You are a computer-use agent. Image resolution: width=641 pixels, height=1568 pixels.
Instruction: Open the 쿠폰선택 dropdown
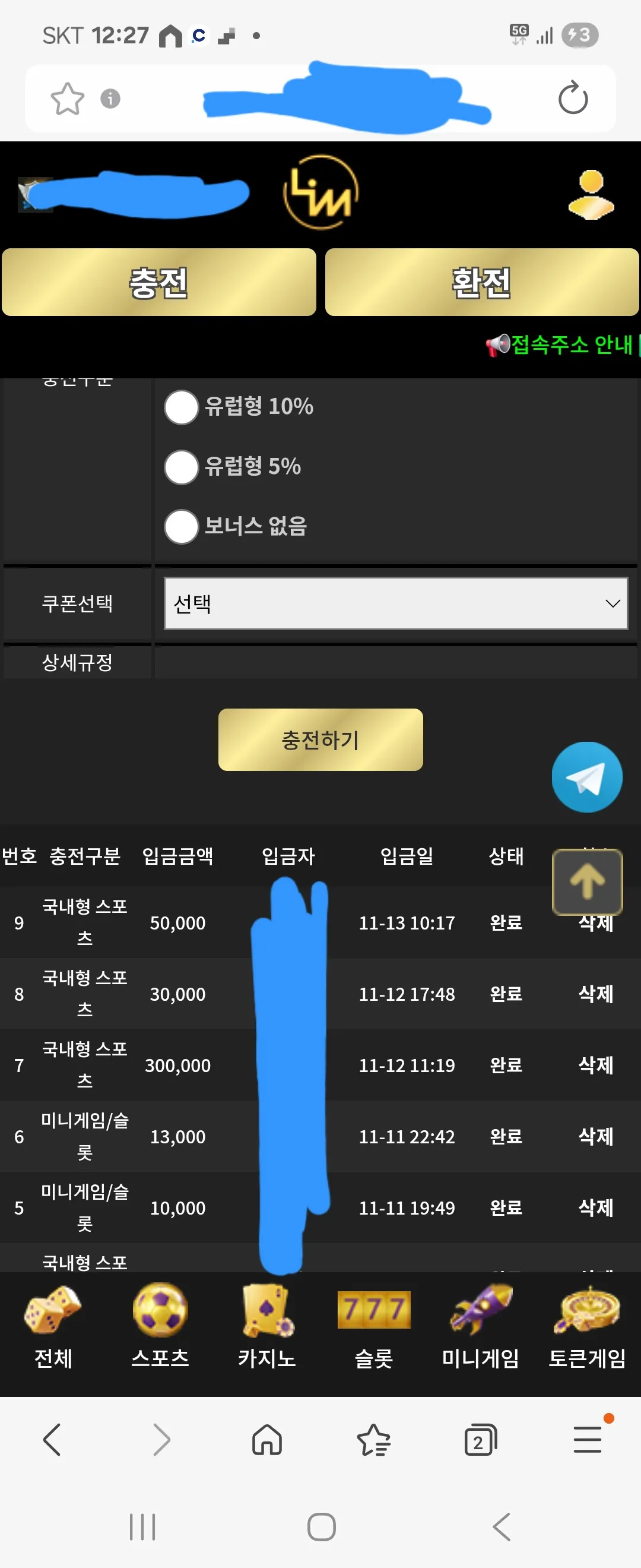(x=396, y=603)
